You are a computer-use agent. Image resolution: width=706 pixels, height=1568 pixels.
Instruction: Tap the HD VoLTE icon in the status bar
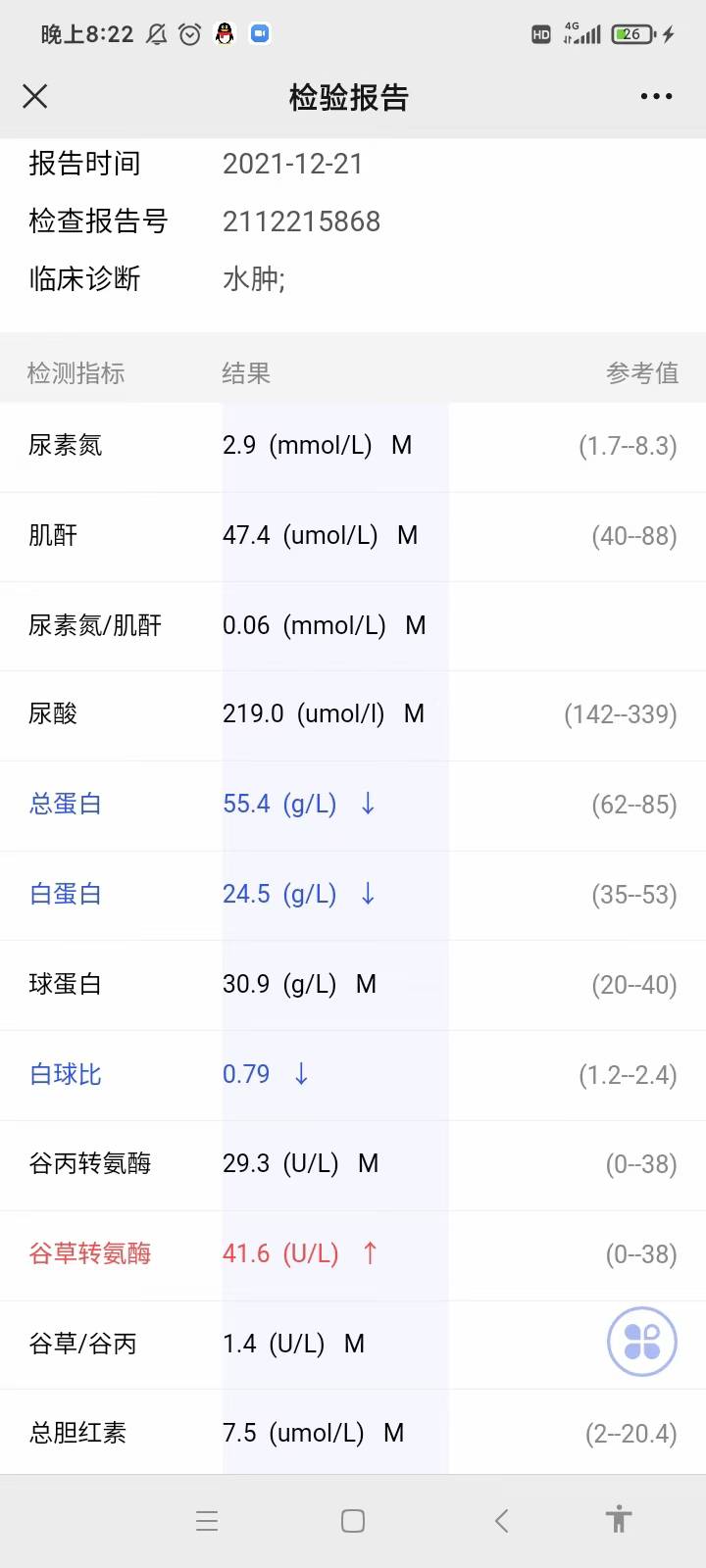click(540, 32)
